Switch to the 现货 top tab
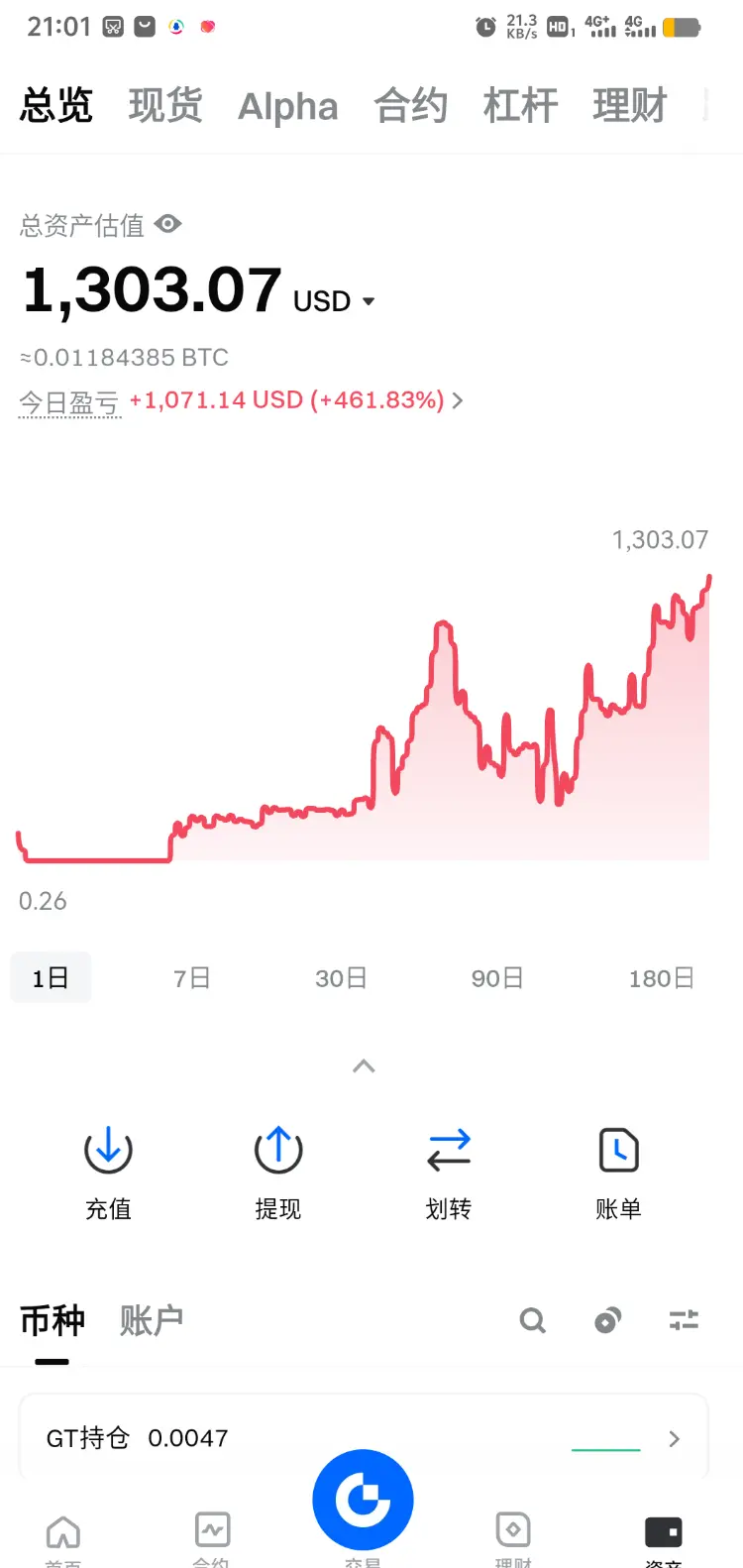743x1568 pixels. pos(165,105)
